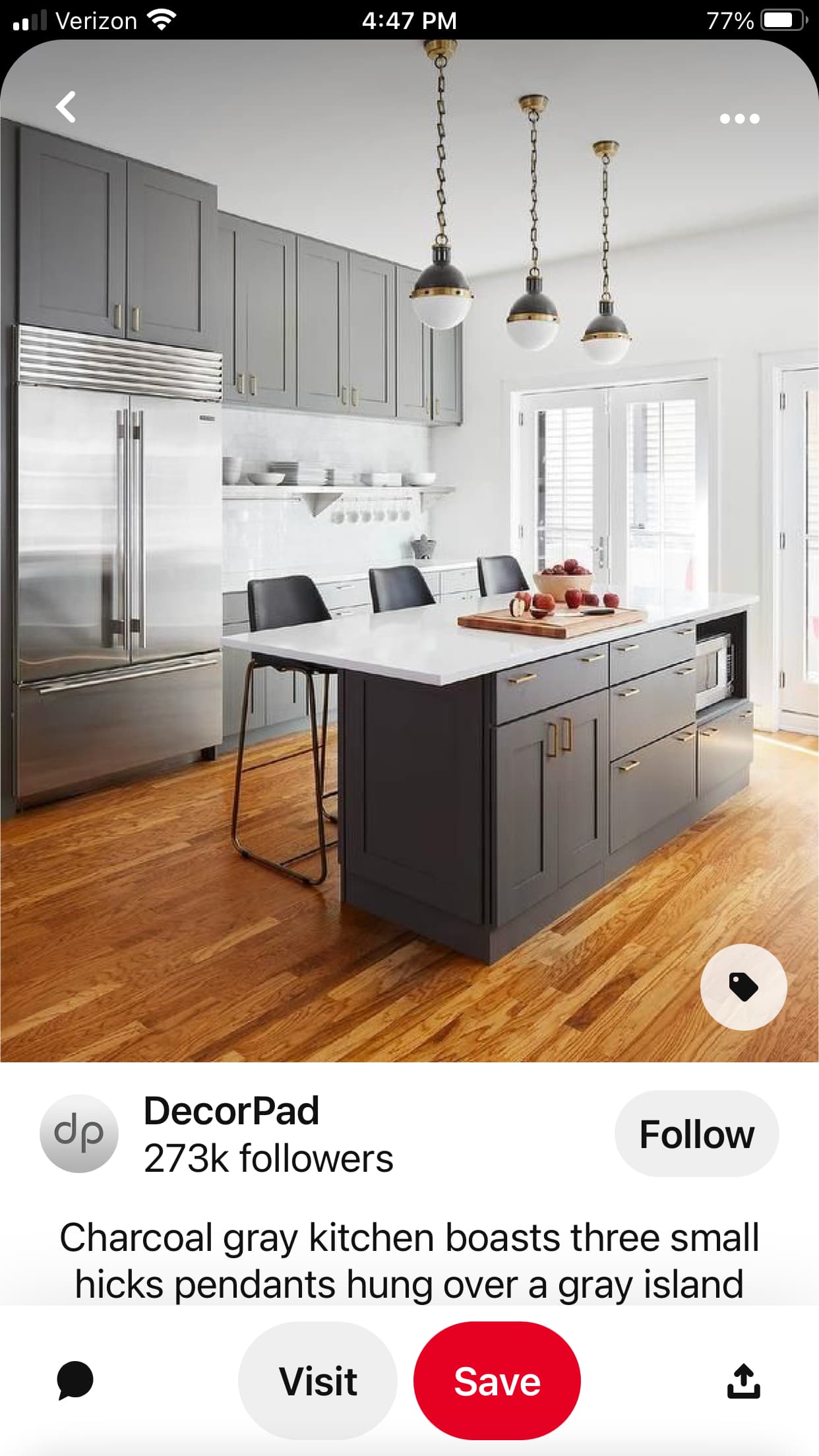
Task: Open DecorPad's profile from its avatar
Action: [x=79, y=1134]
